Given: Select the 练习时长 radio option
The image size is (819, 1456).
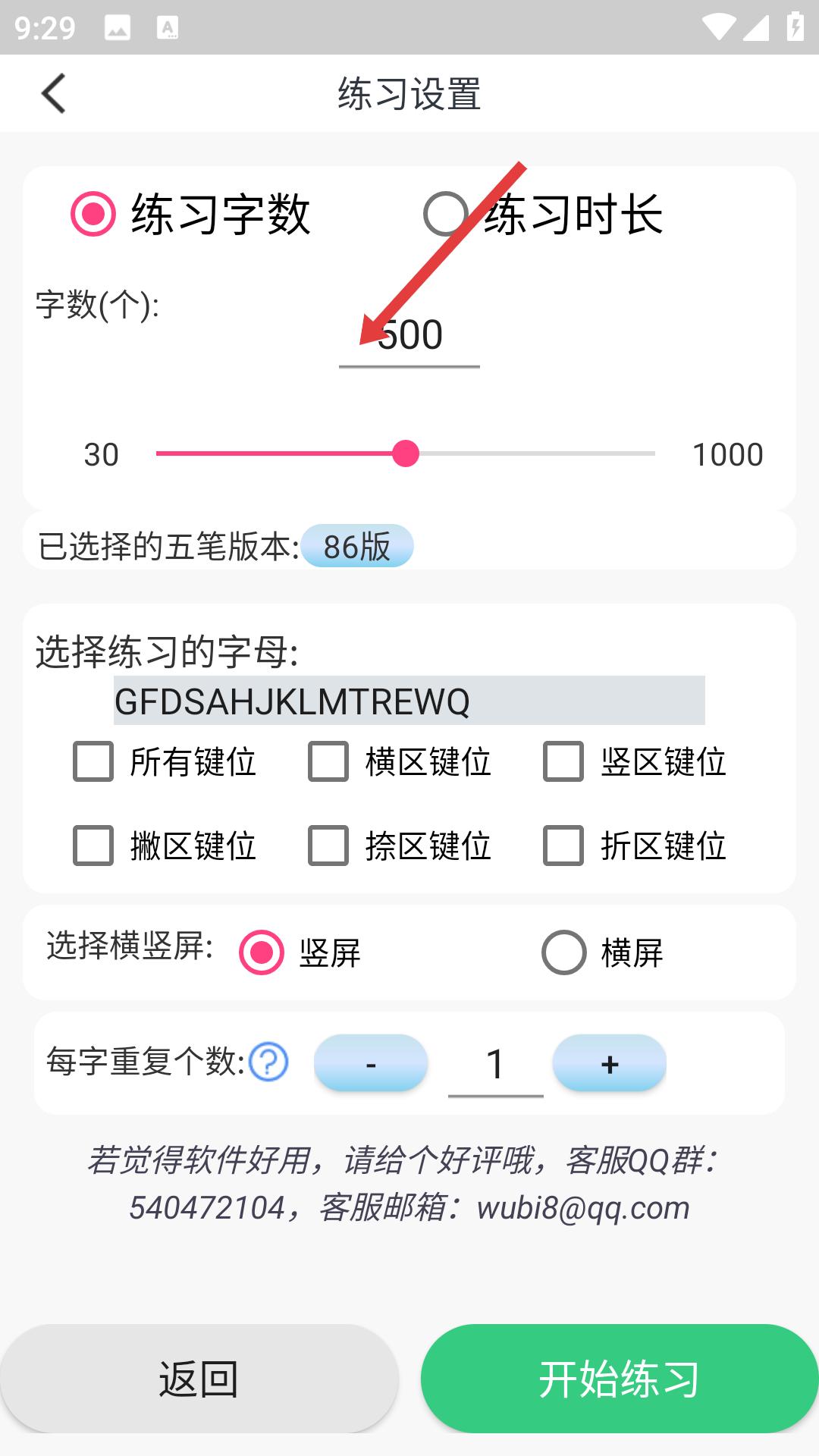Looking at the screenshot, I should coord(446,215).
